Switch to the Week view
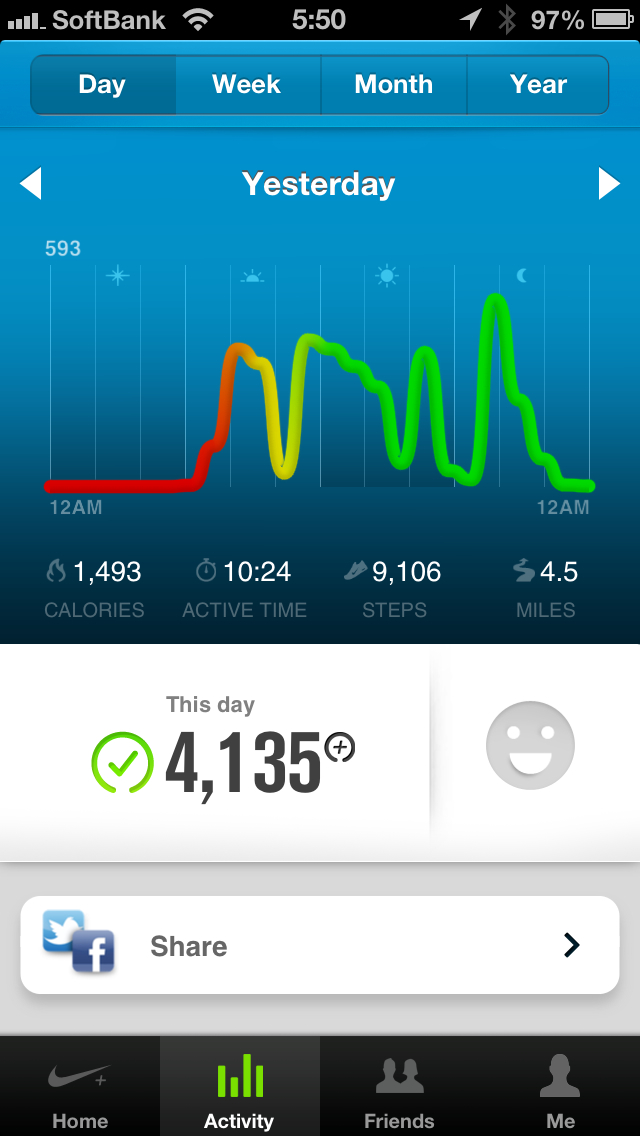Viewport: 640px width, 1136px height. click(247, 85)
